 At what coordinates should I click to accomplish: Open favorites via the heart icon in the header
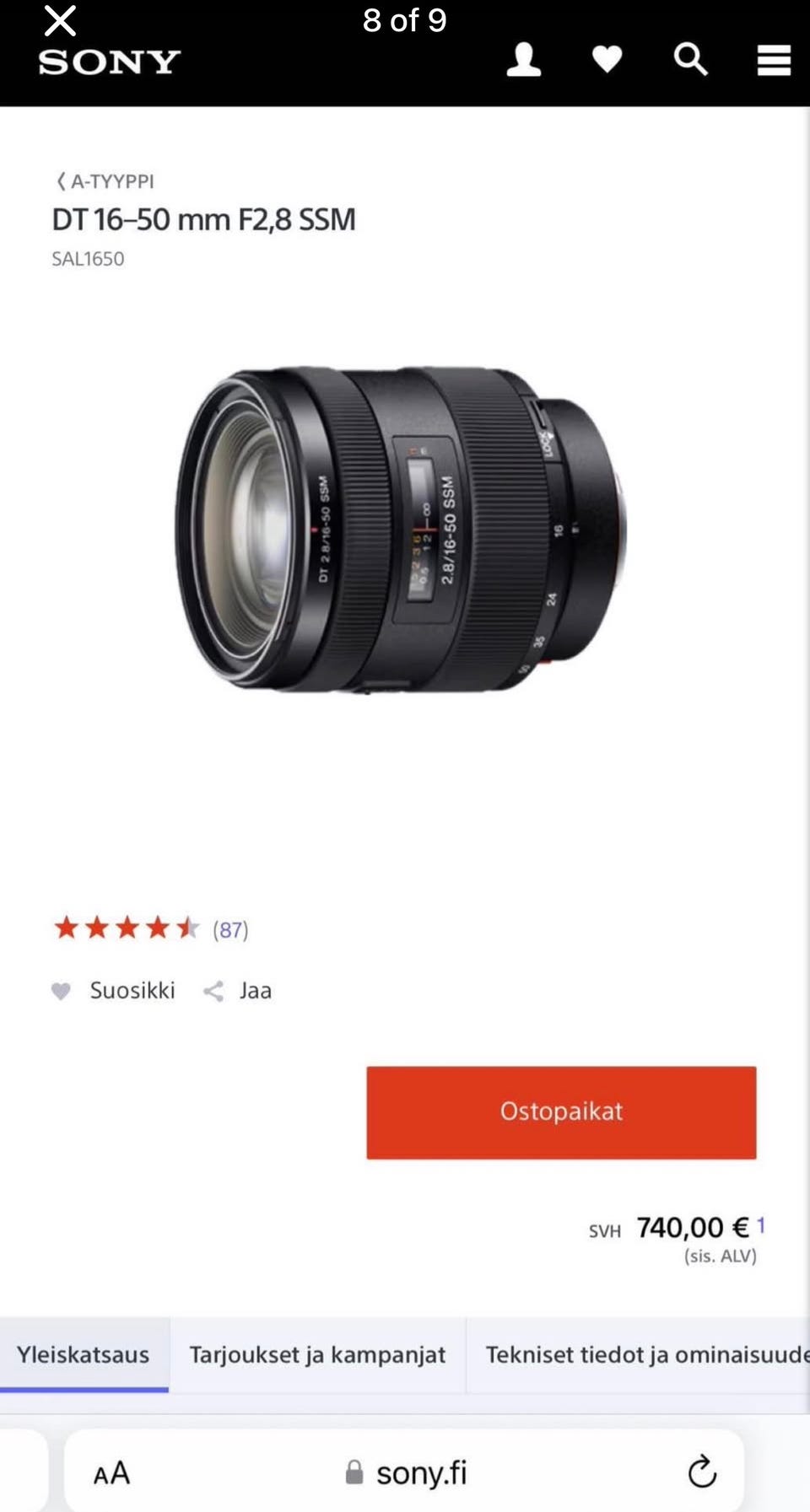pyautogui.click(x=607, y=60)
